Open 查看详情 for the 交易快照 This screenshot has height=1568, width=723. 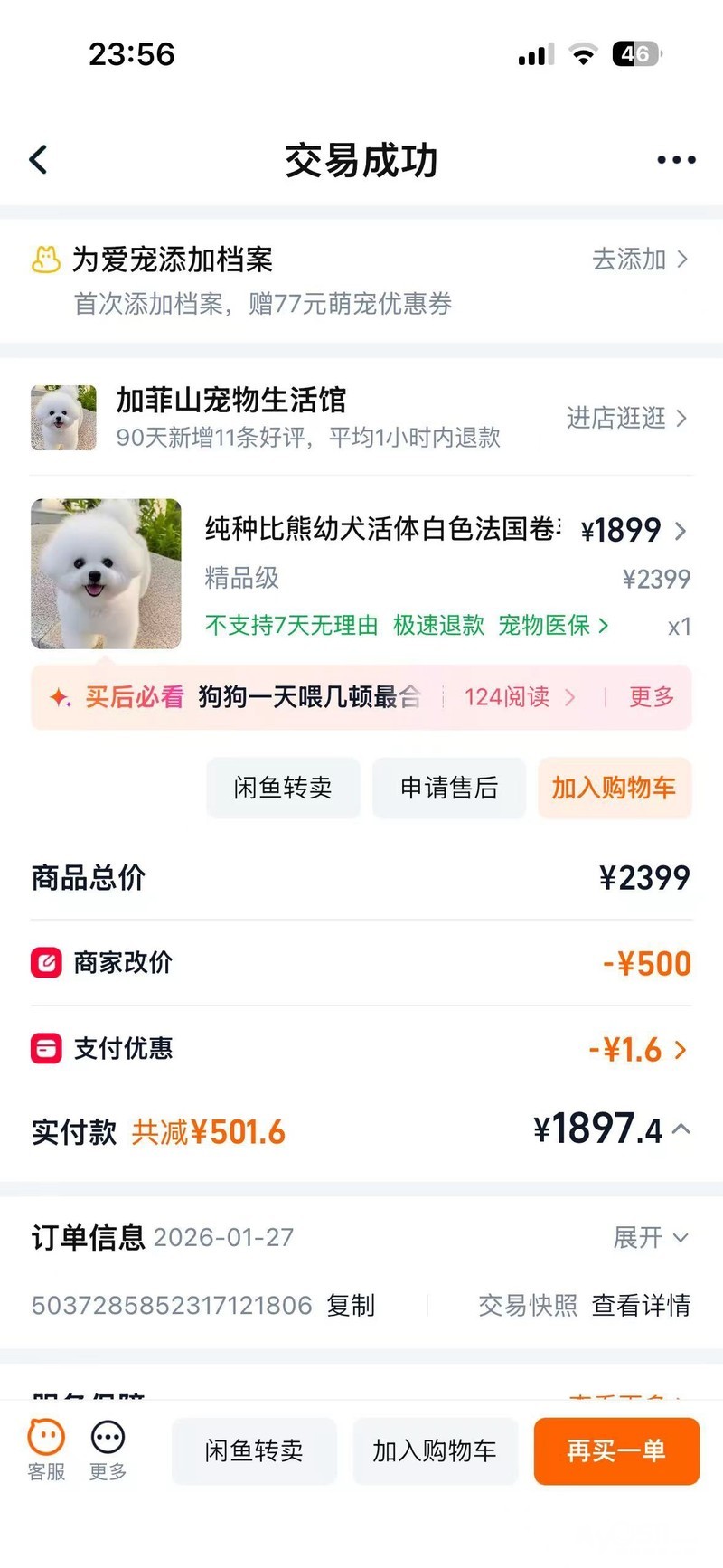tap(641, 1305)
